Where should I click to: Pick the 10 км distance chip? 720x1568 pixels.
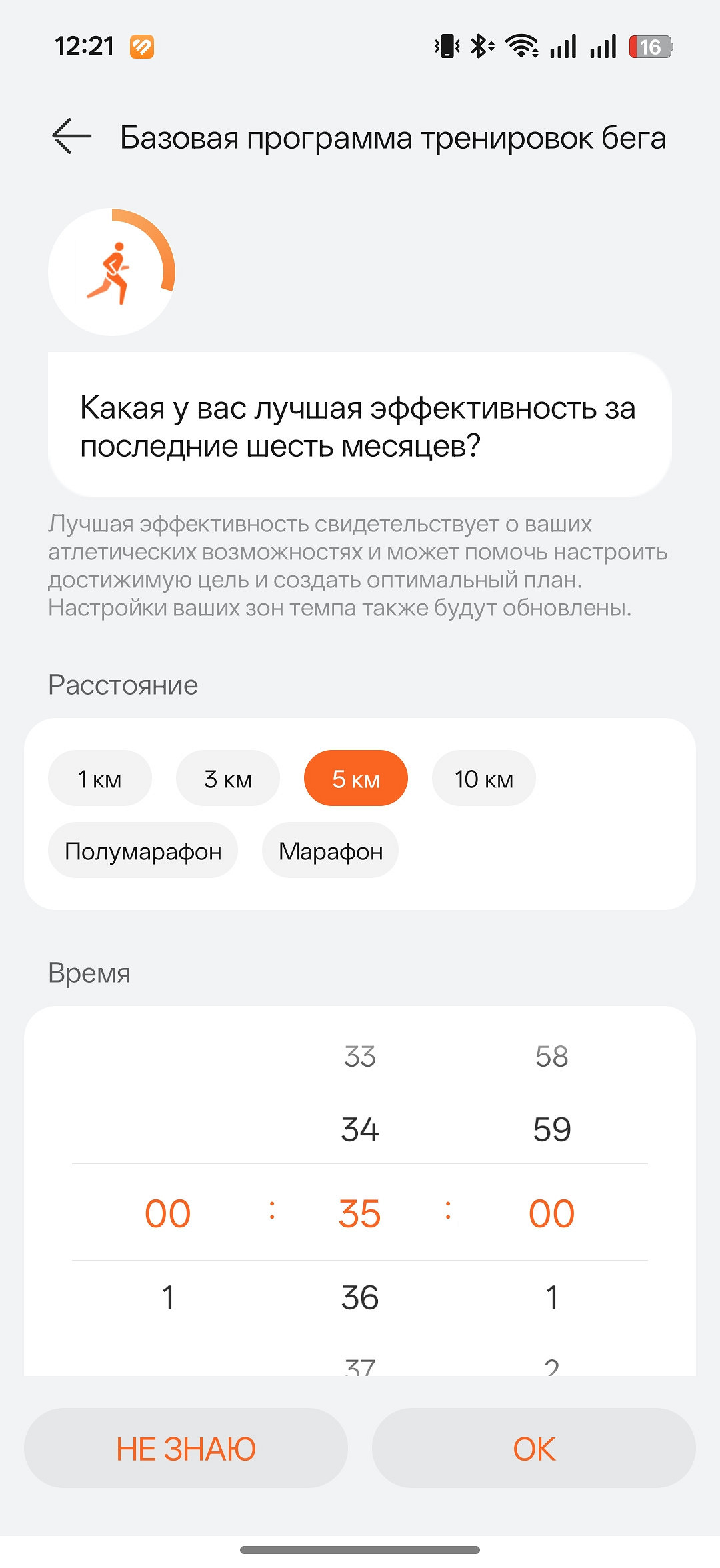pos(484,779)
